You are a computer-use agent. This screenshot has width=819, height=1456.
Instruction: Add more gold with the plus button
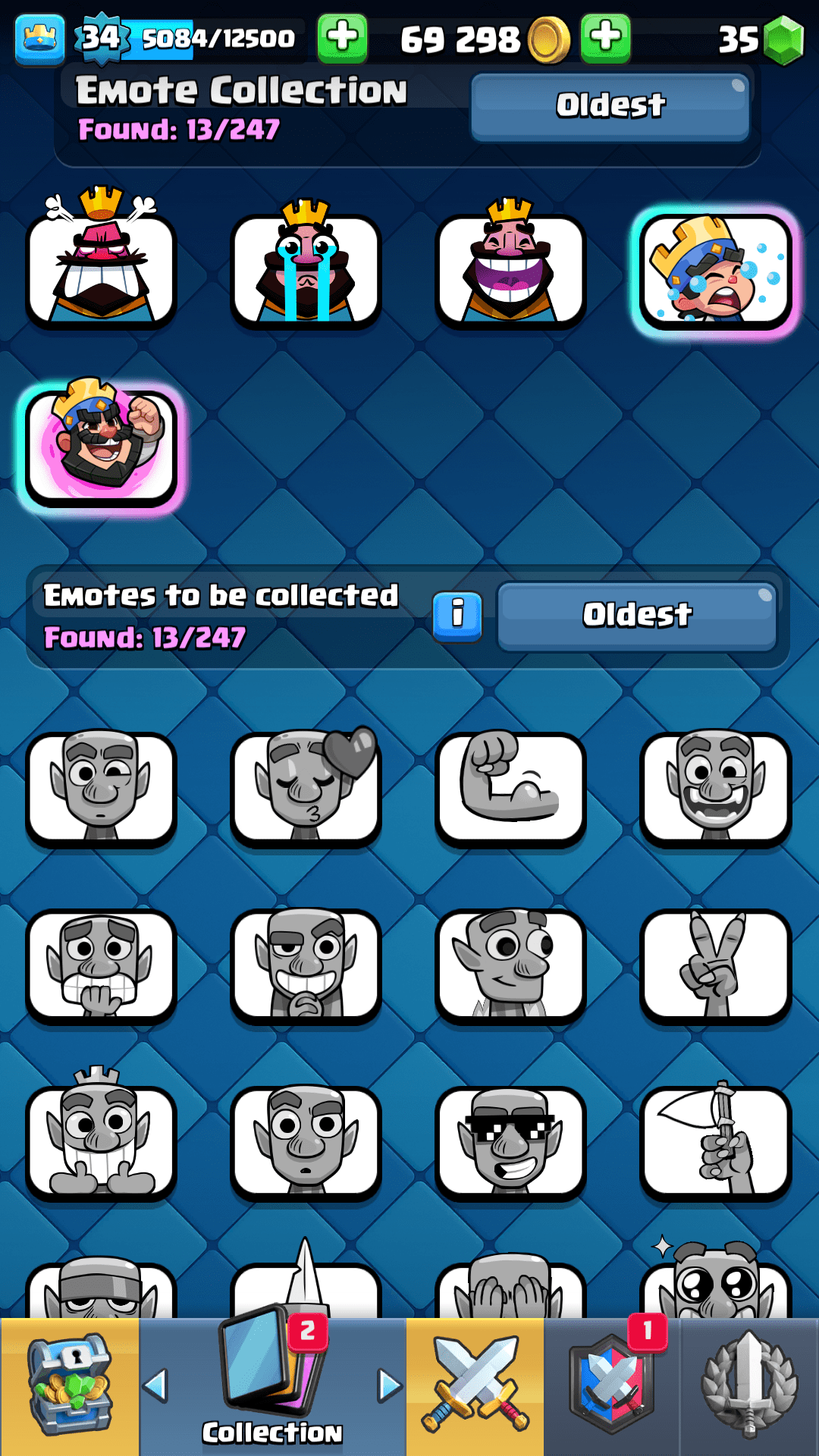pos(604,36)
